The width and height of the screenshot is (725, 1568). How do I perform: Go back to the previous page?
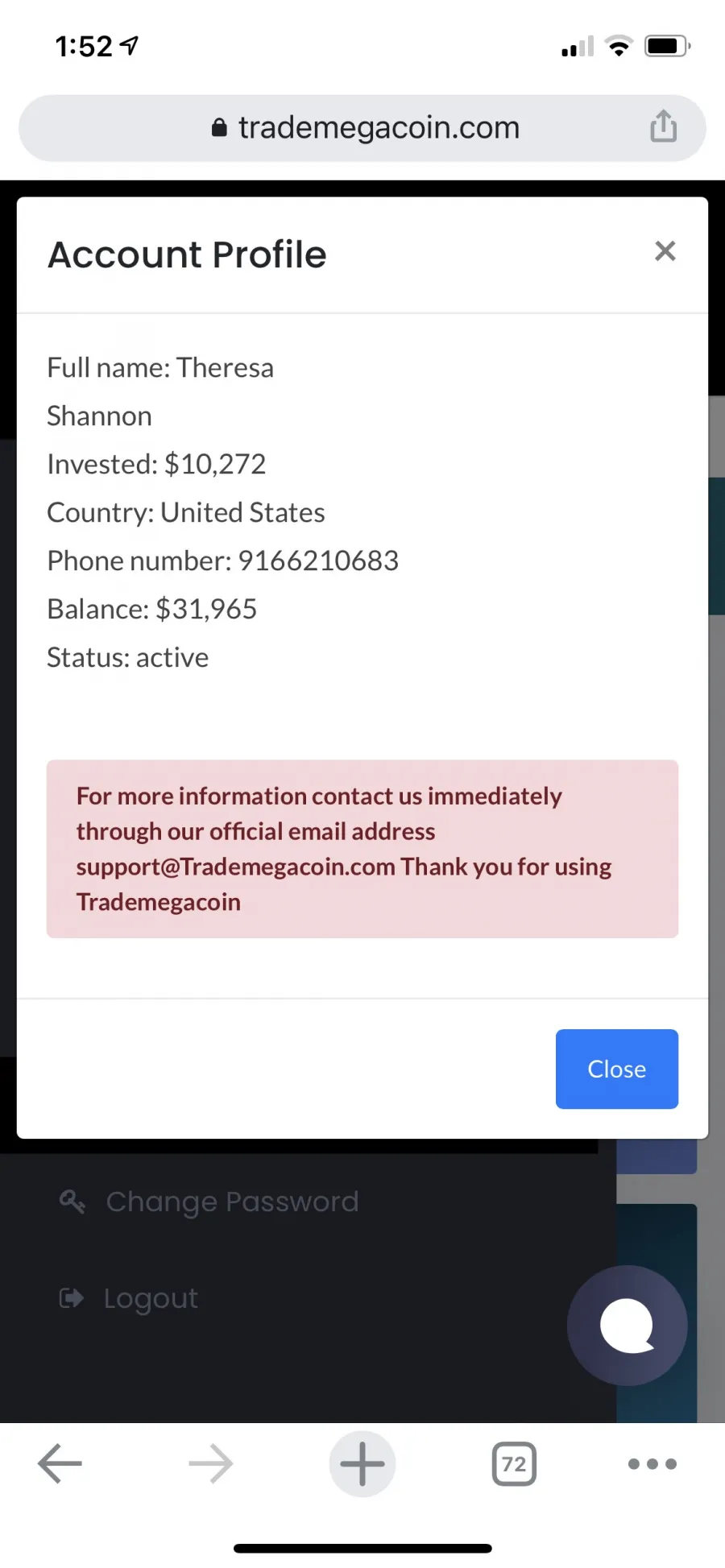click(x=60, y=1463)
